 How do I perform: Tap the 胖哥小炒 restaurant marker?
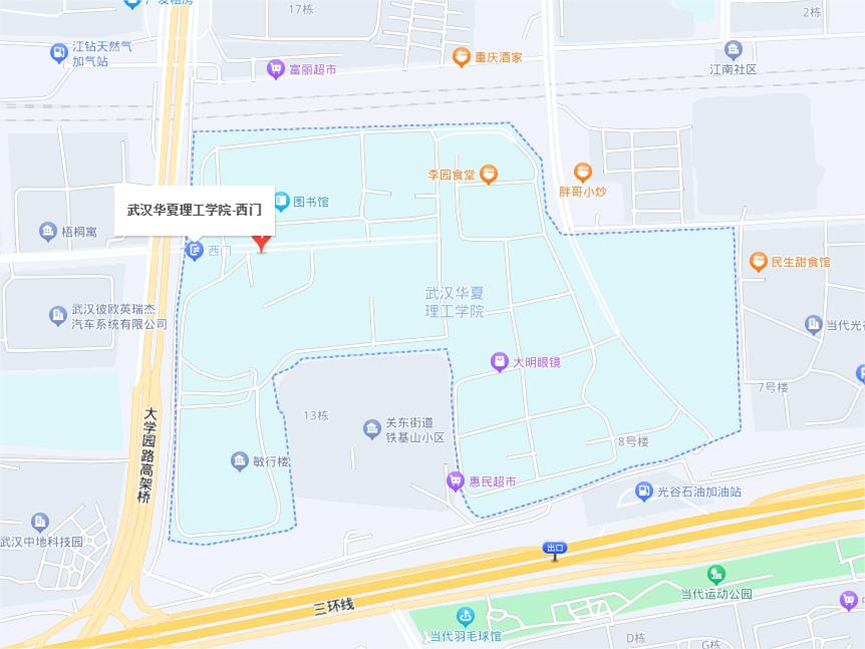[583, 172]
